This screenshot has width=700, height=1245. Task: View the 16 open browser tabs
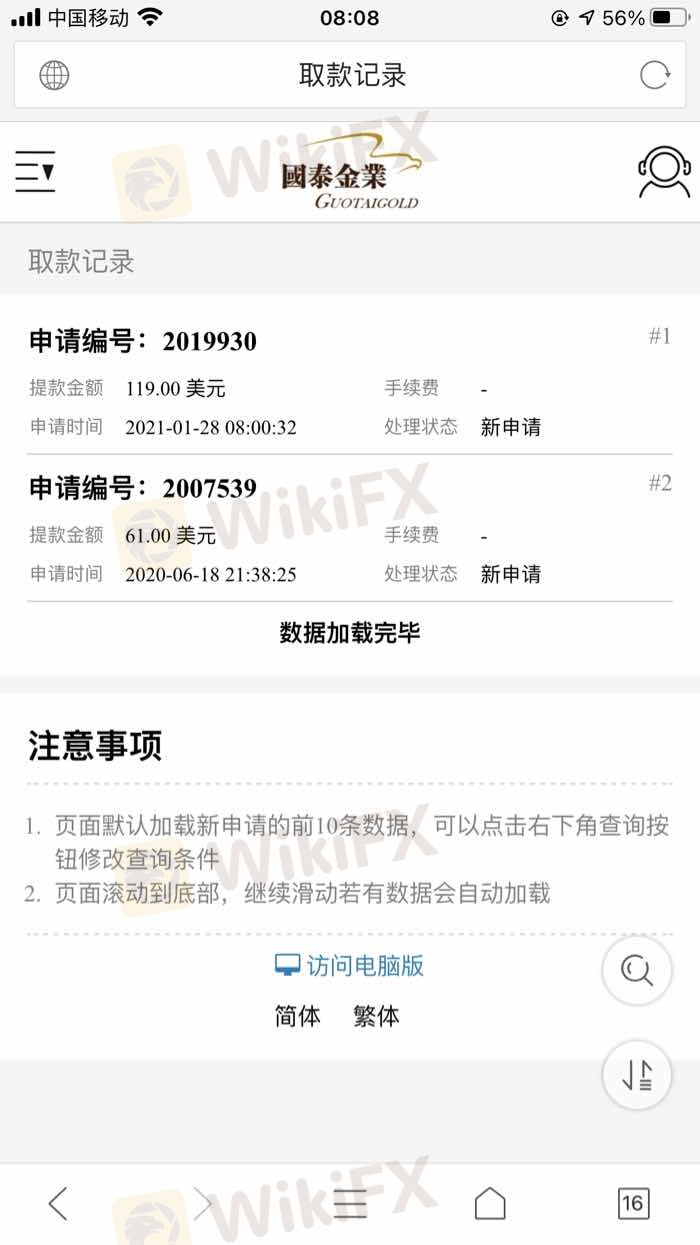(x=633, y=1203)
